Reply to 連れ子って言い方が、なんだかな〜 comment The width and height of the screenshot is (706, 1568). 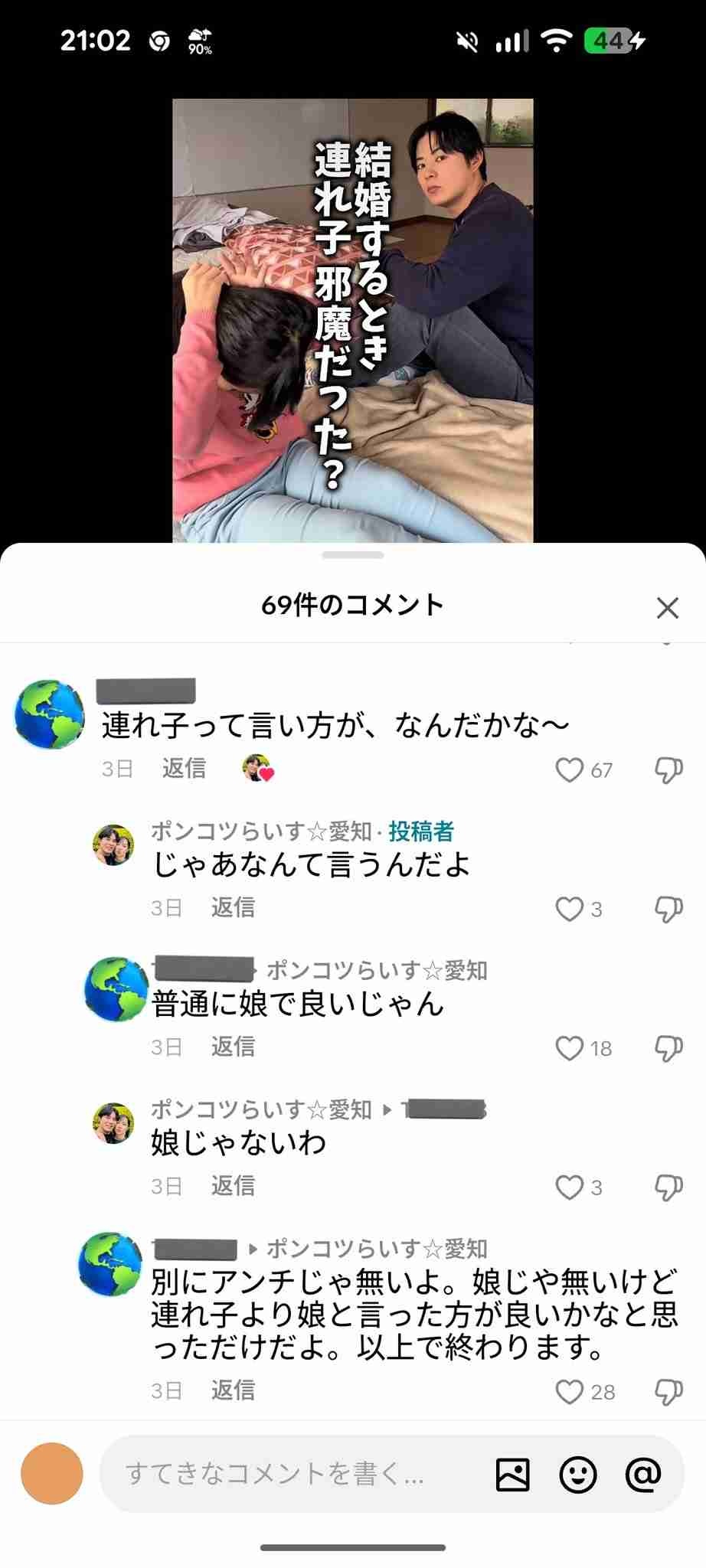coord(184,768)
